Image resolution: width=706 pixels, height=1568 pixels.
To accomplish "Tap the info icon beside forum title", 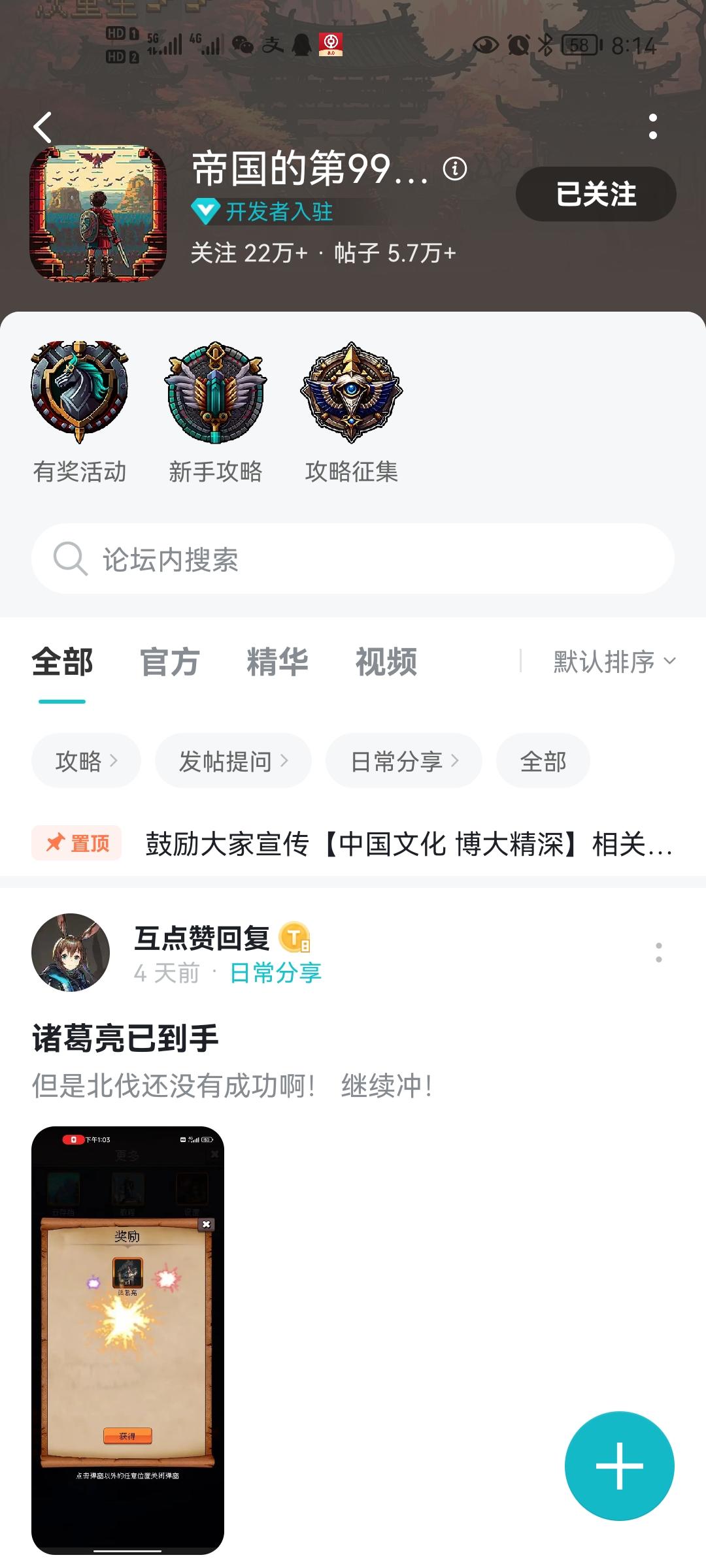I will click(x=455, y=169).
